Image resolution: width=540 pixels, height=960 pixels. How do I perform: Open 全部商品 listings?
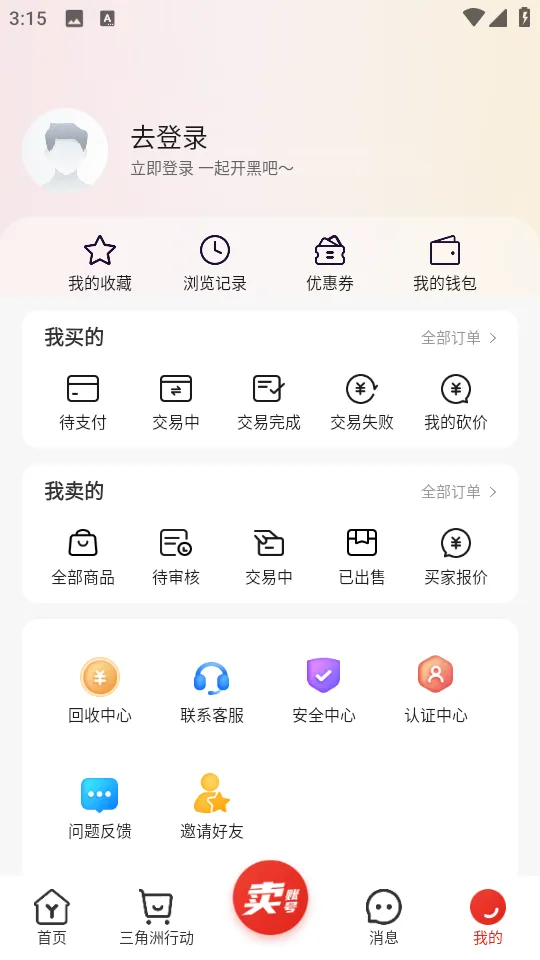[x=83, y=557]
